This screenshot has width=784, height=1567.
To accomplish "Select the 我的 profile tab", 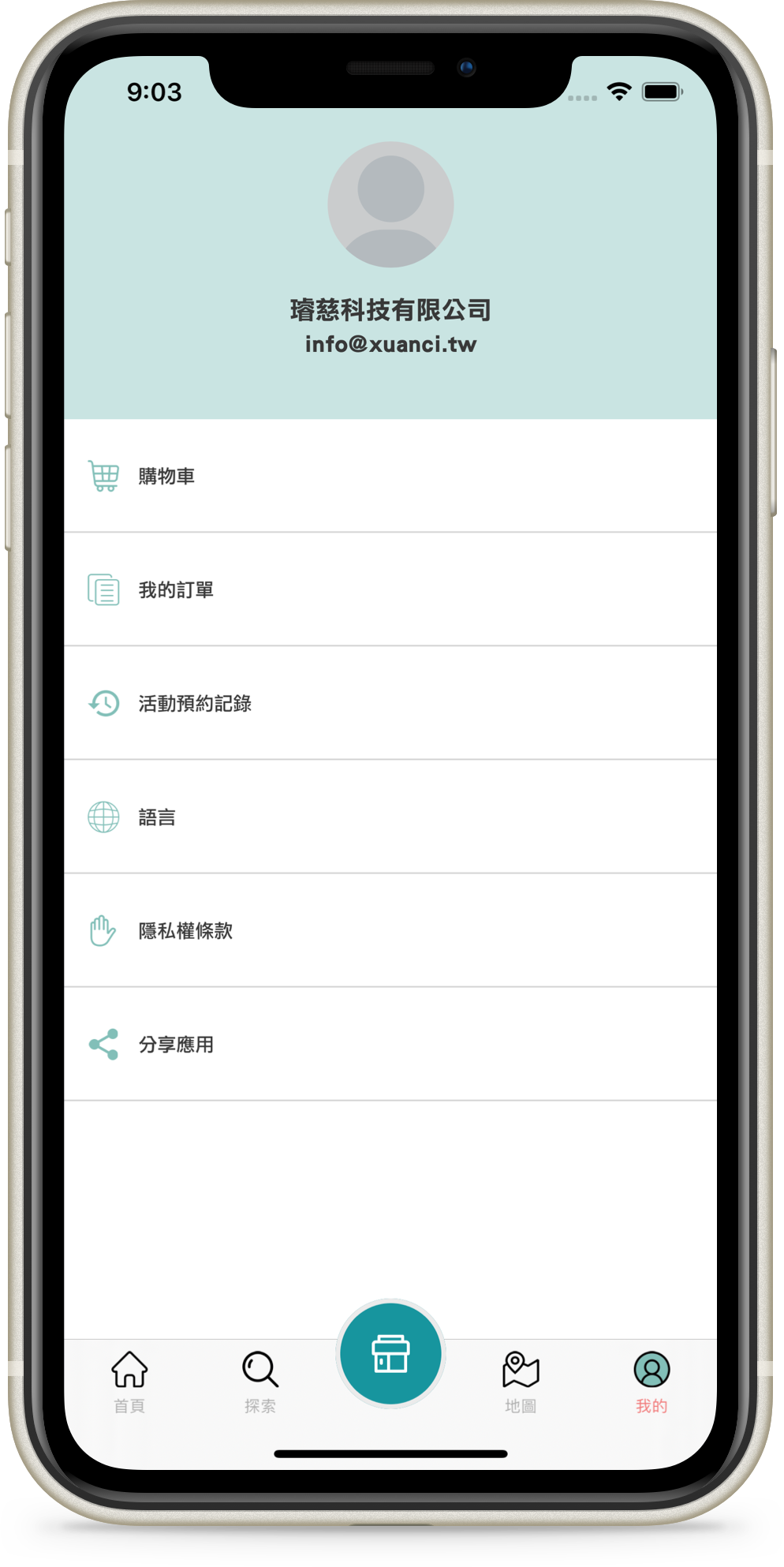I will click(x=651, y=1381).
